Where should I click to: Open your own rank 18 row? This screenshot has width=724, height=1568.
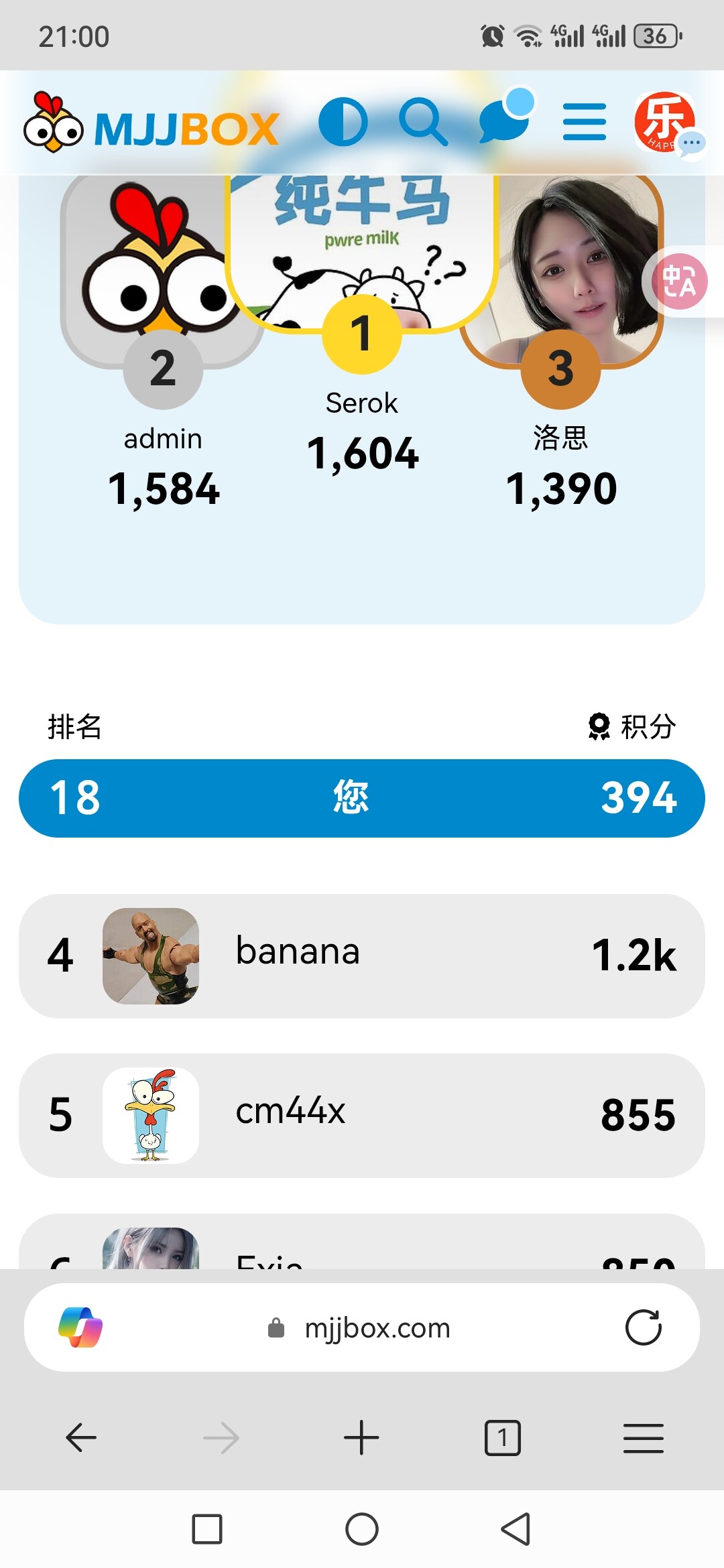point(362,798)
